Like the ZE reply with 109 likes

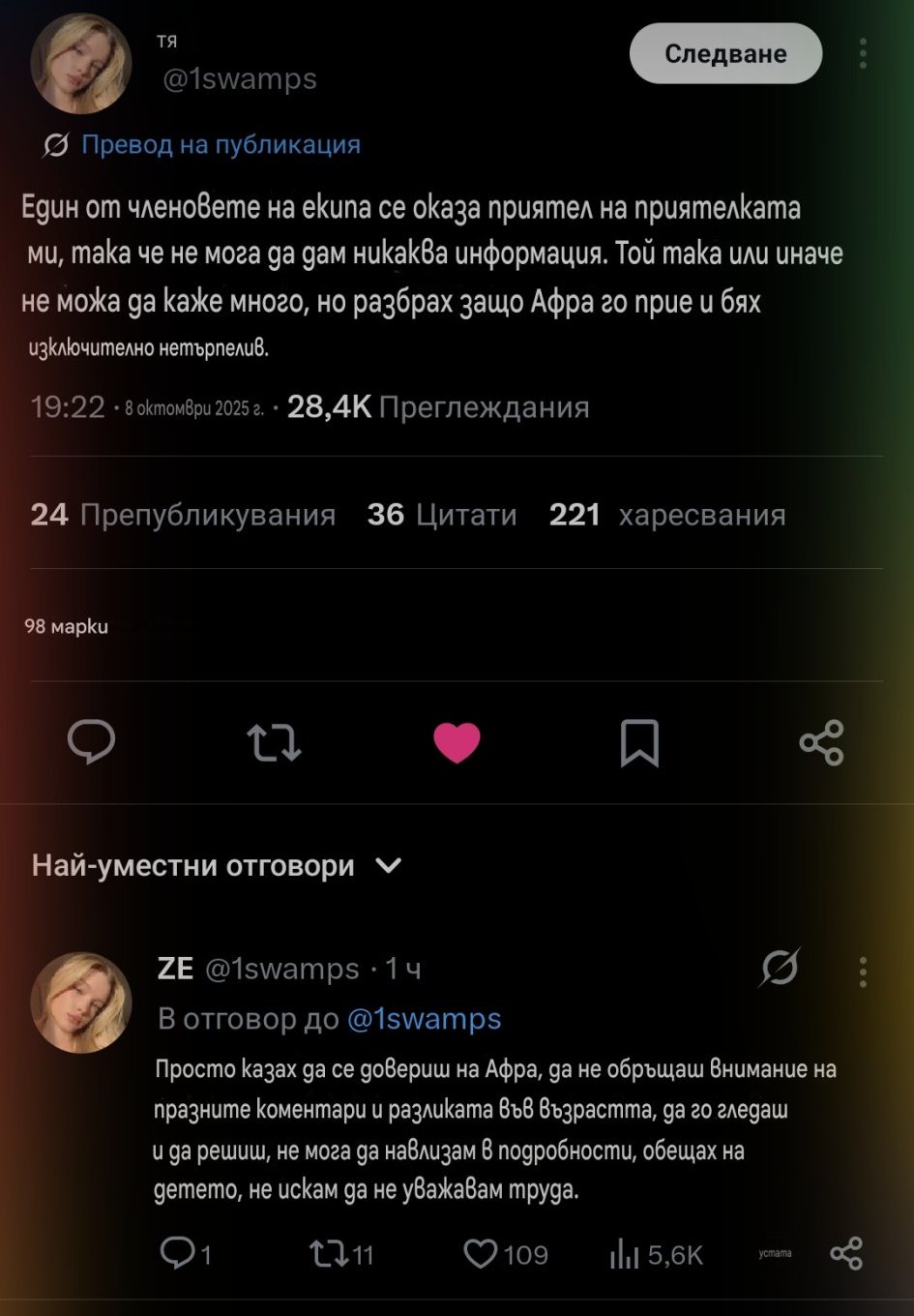[481, 1255]
